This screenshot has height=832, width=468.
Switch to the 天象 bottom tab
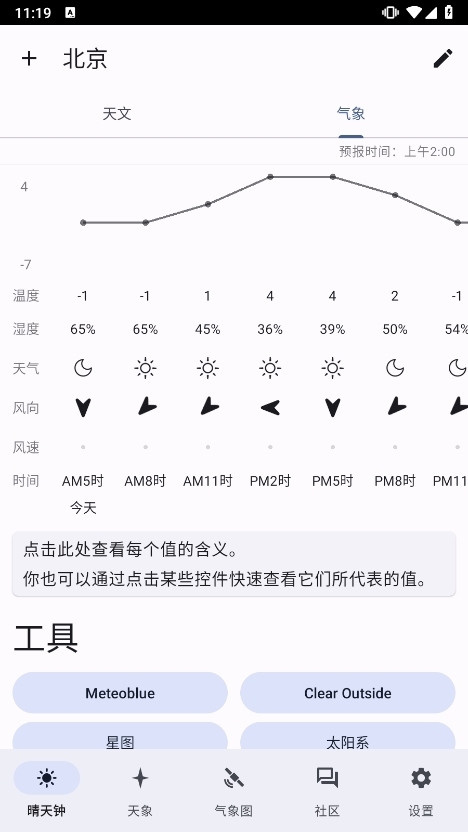[140, 790]
